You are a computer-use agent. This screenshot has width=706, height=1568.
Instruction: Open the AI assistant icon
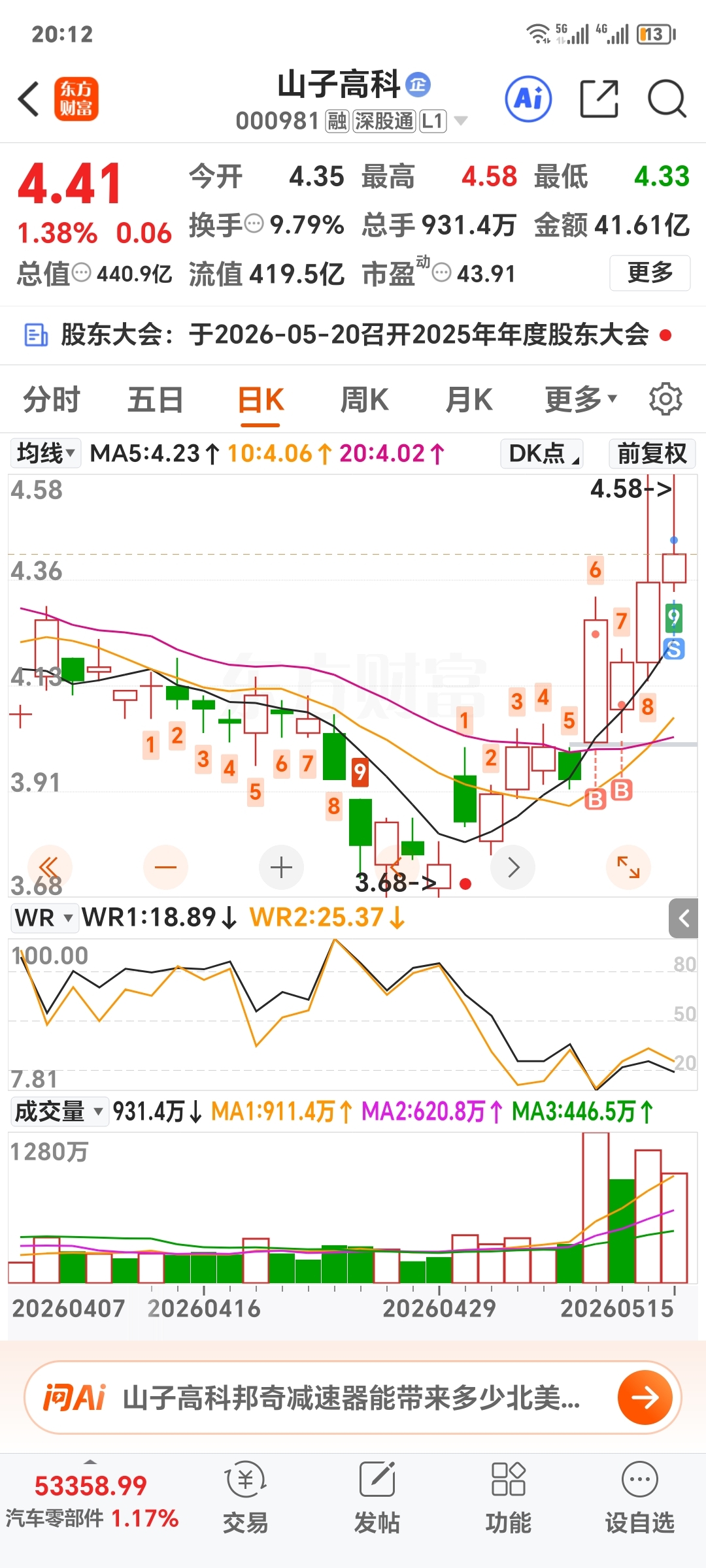tap(528, 99)
